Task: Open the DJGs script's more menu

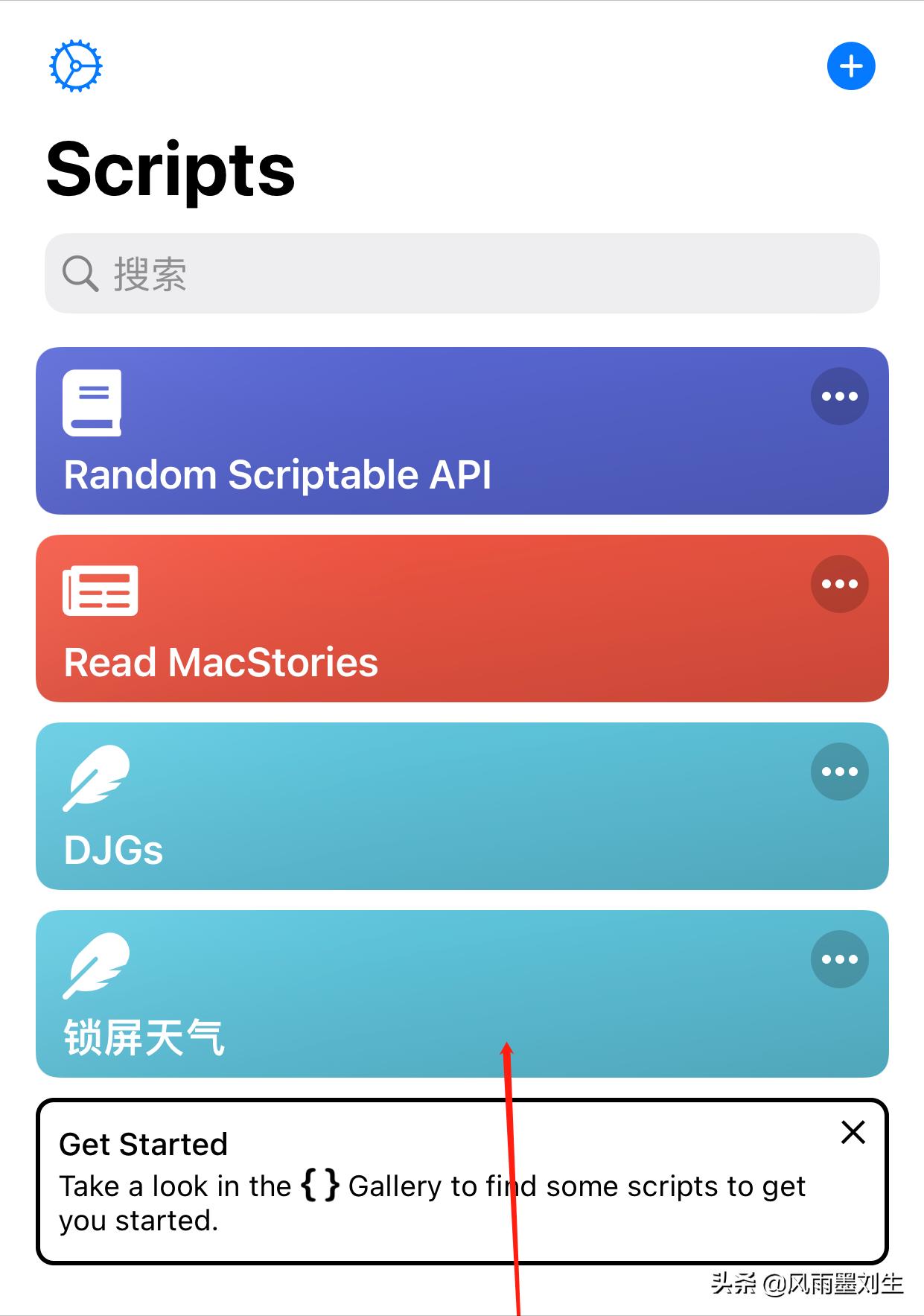Action: (x=839, y=772)
